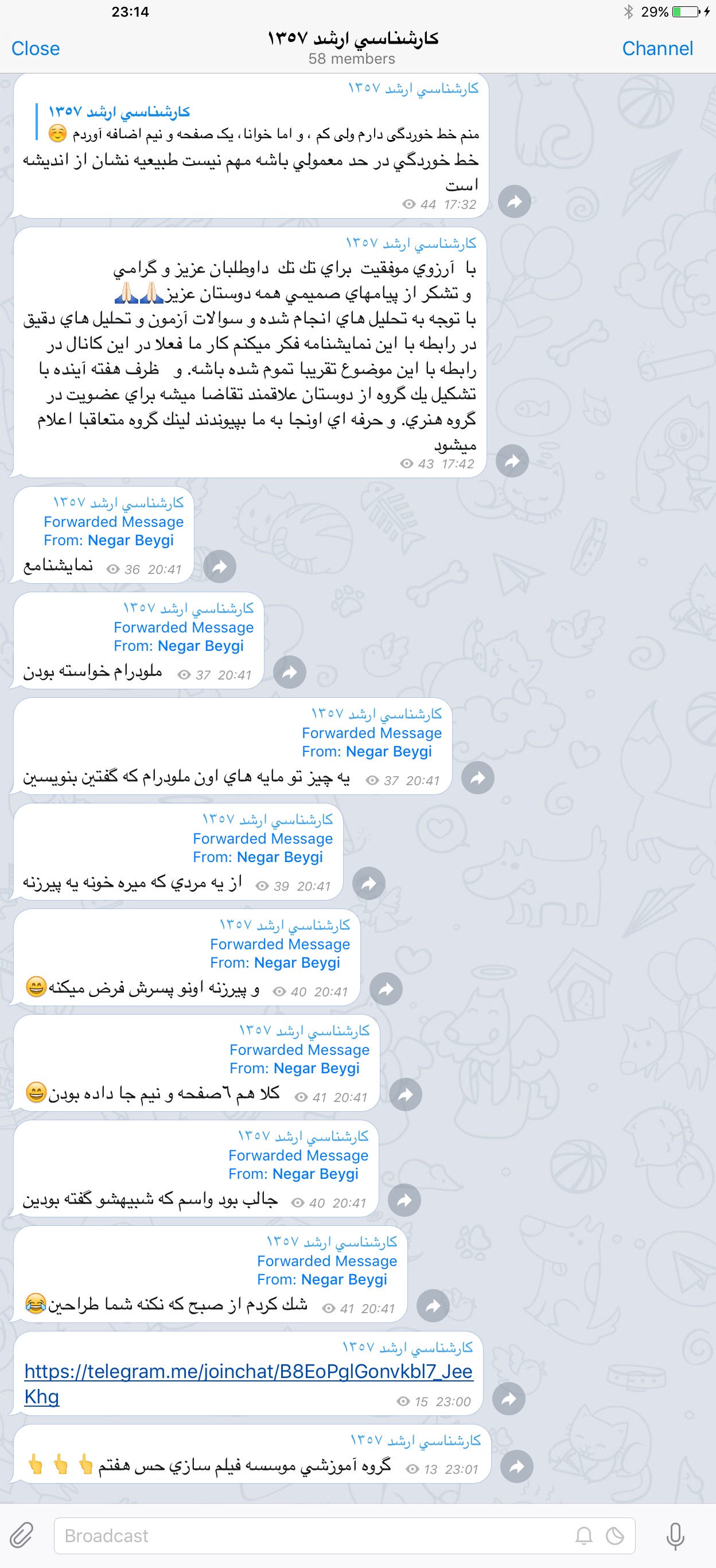Open the Channel info button
Image resolution: width=716 pixels, height=1568 pixels.
coord(657,49)
